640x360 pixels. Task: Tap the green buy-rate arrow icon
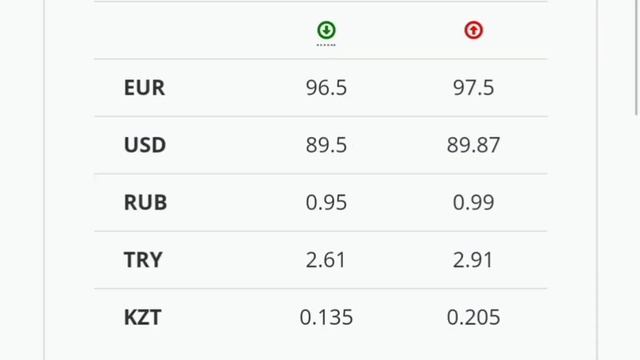tap(326, 30)
